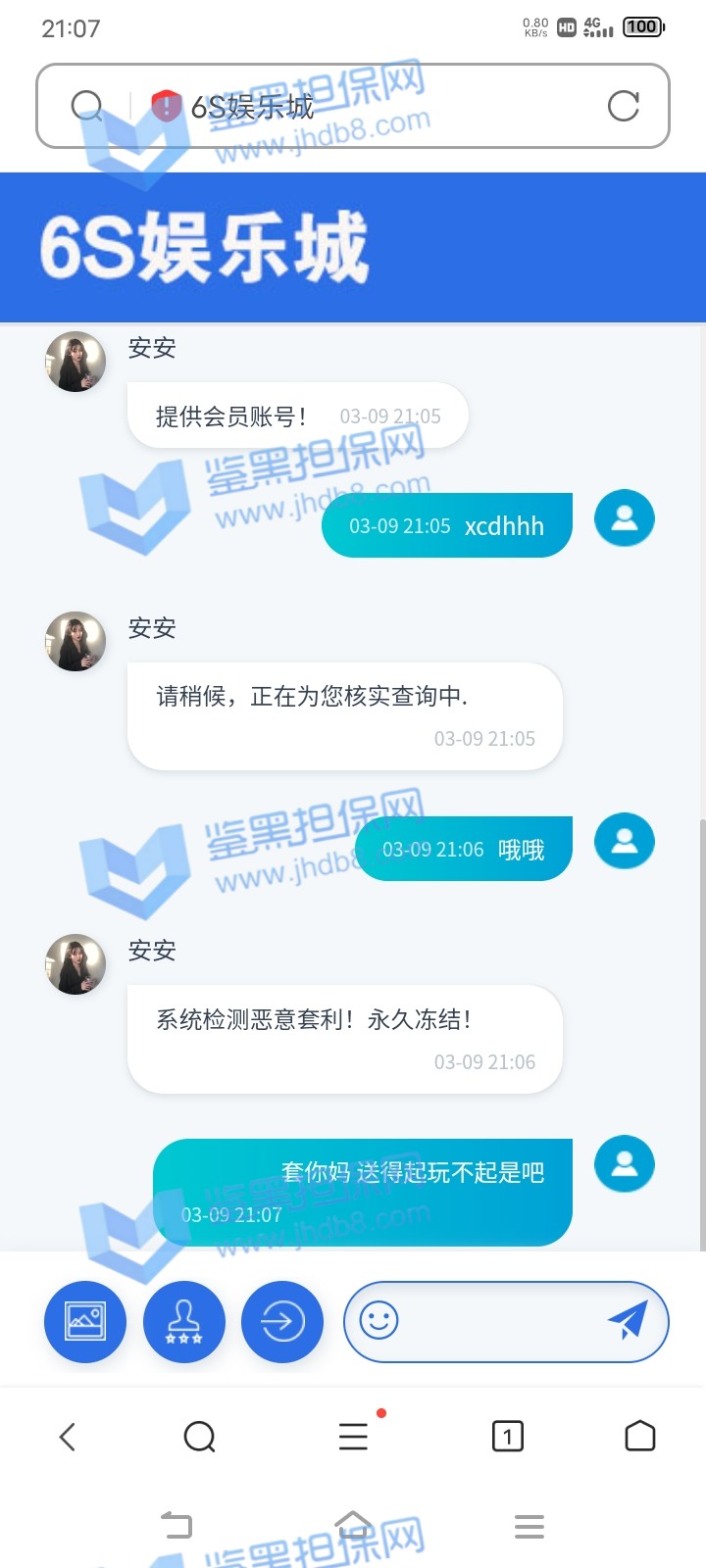The width and height of the screenshot is (706, 1568).
Task: Open the system recent apps menu
Action: point(529,1526)
